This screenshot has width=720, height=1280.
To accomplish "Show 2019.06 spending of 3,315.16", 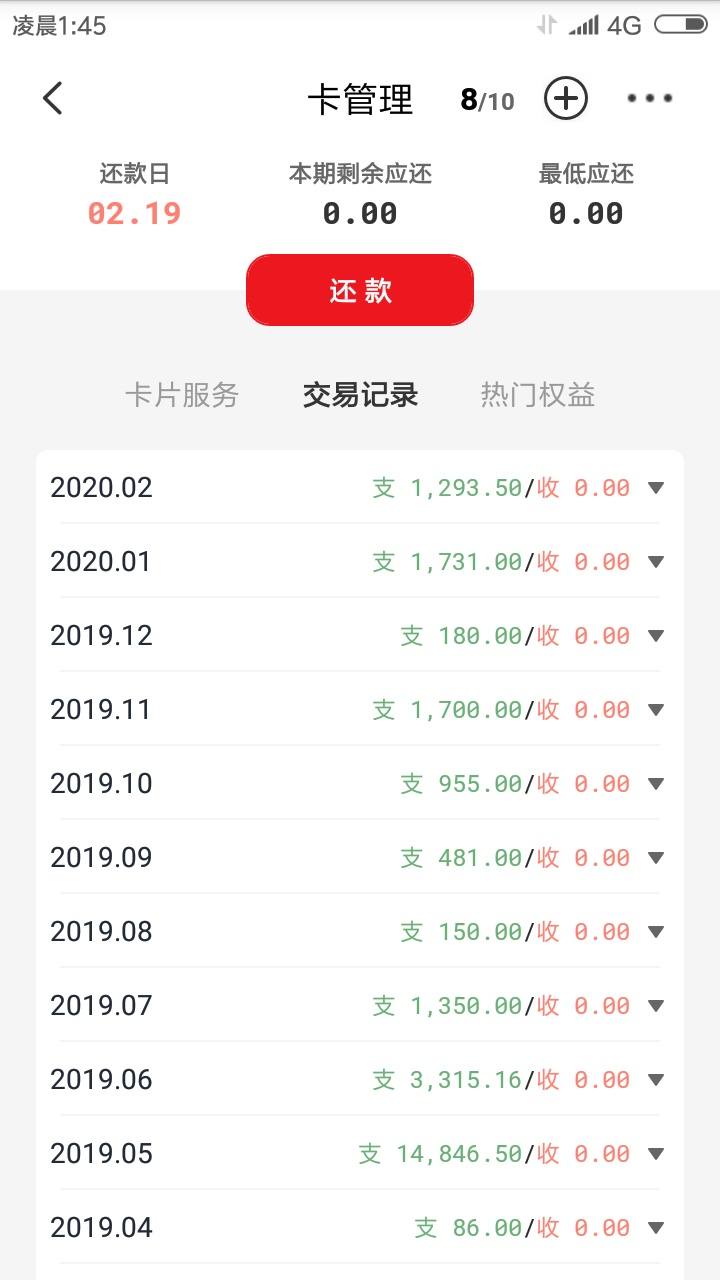I will 360,1079.
